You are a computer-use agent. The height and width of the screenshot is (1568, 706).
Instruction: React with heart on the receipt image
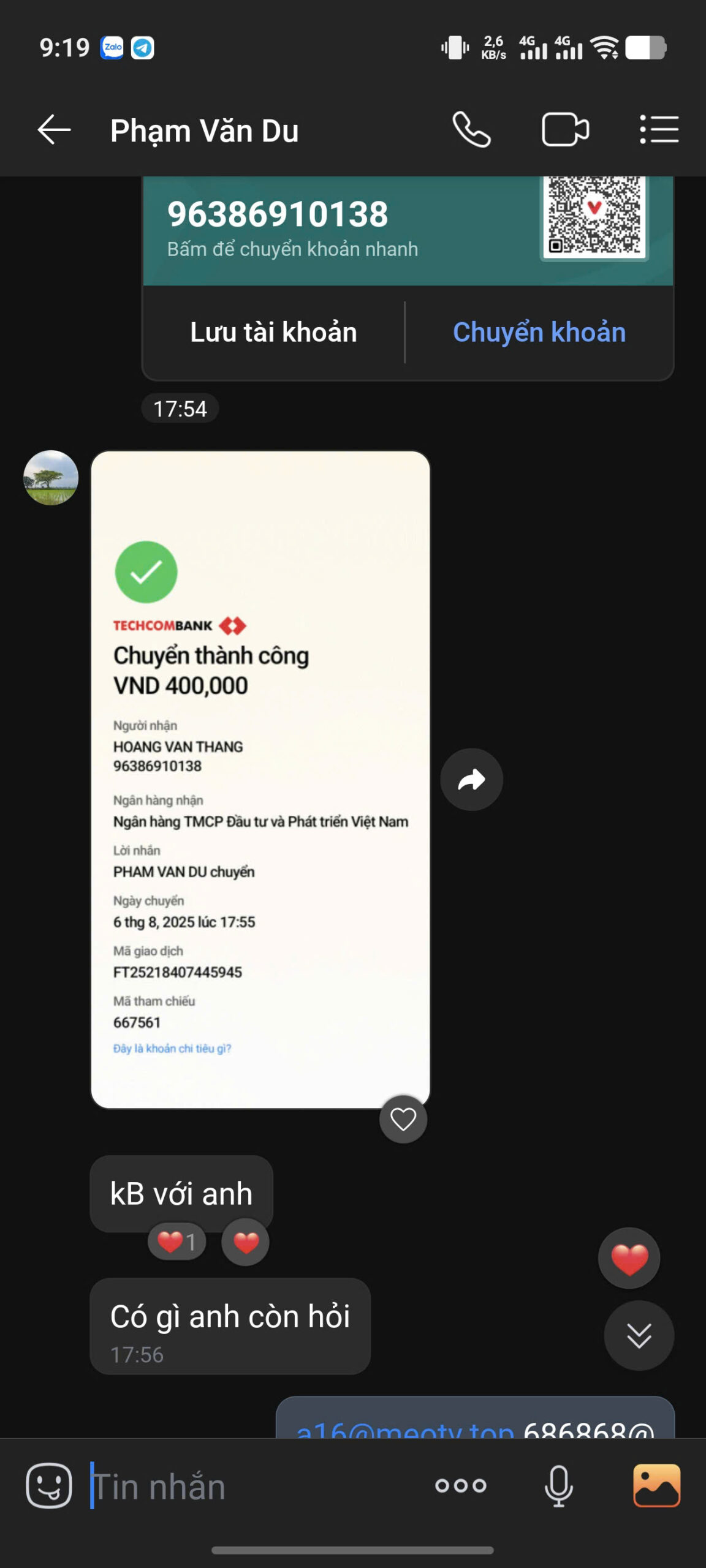[x=403, y=1120]
